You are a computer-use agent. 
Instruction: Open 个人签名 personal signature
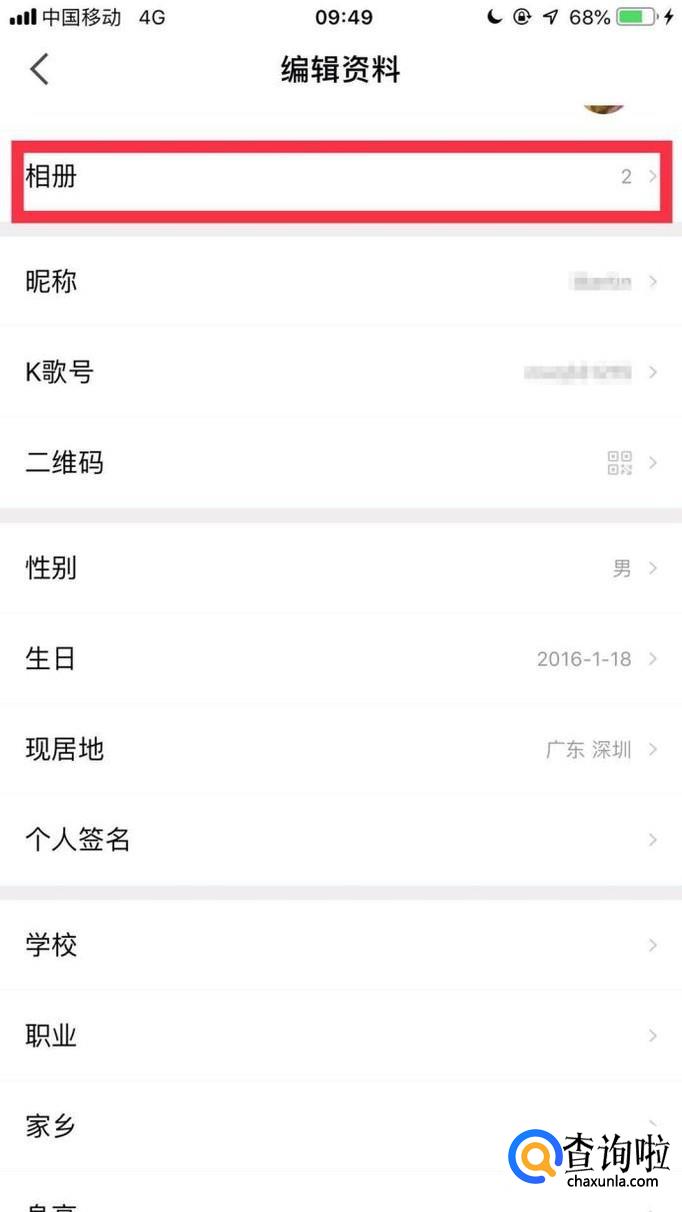[340, 840]
